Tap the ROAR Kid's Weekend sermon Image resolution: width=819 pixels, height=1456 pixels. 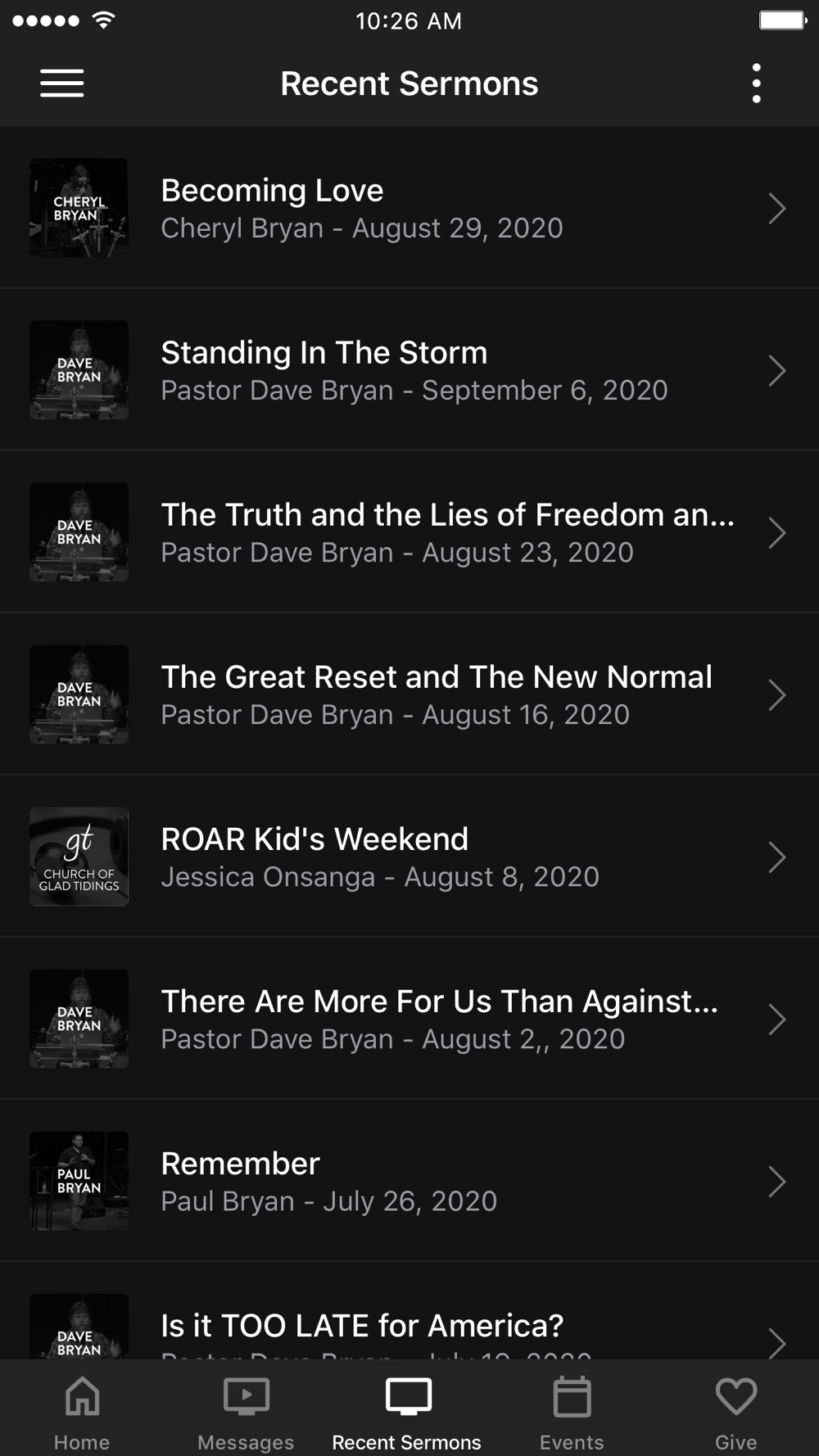[409, 857]
